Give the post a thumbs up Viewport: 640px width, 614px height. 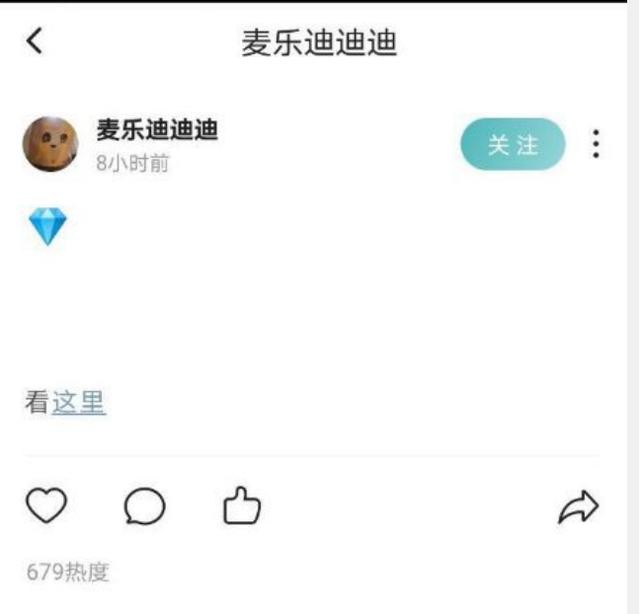click(241, 507)
